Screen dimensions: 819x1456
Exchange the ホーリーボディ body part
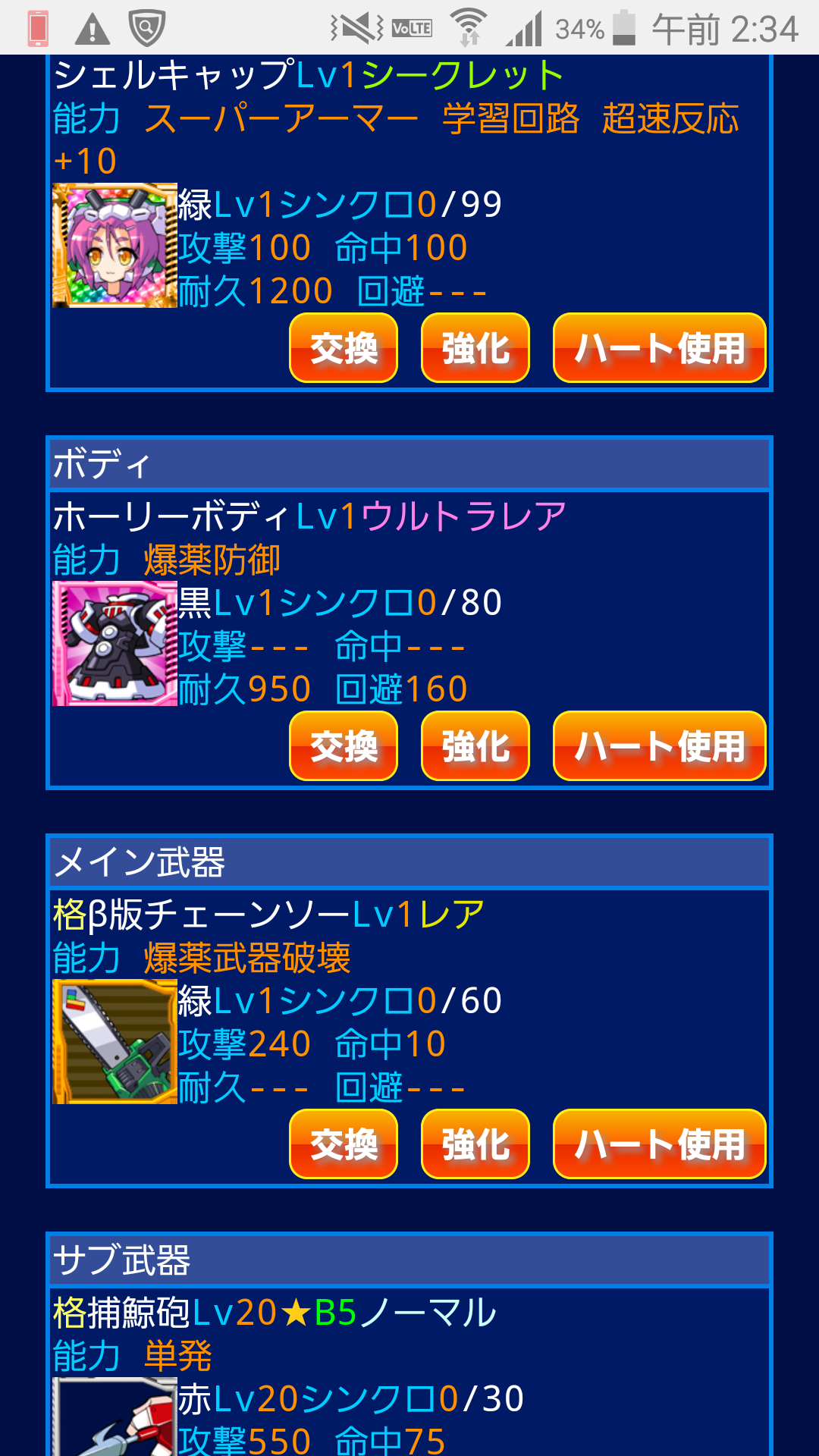point(344,746)
